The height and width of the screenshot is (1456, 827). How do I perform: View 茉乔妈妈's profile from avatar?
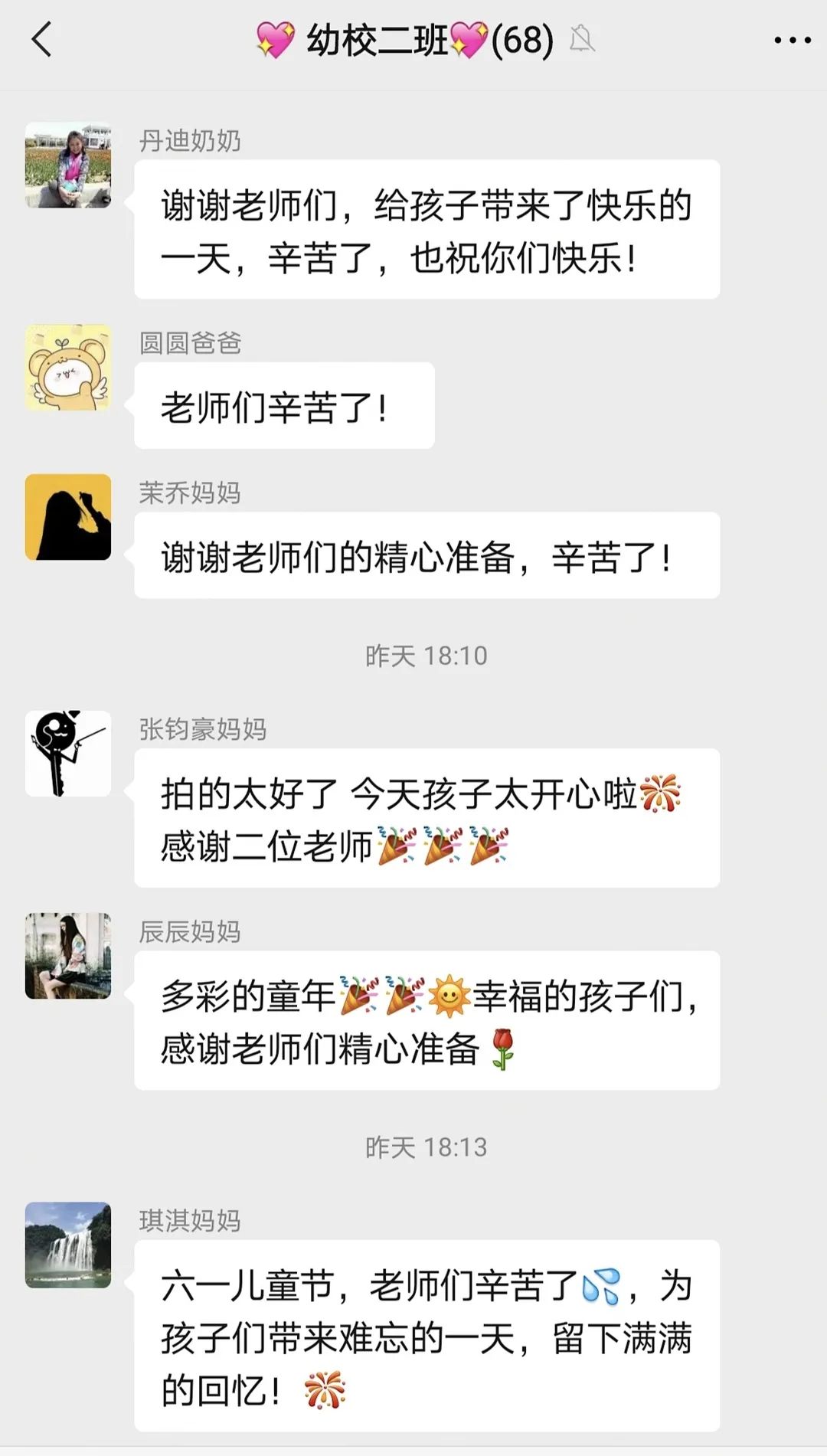coord(68,517)
